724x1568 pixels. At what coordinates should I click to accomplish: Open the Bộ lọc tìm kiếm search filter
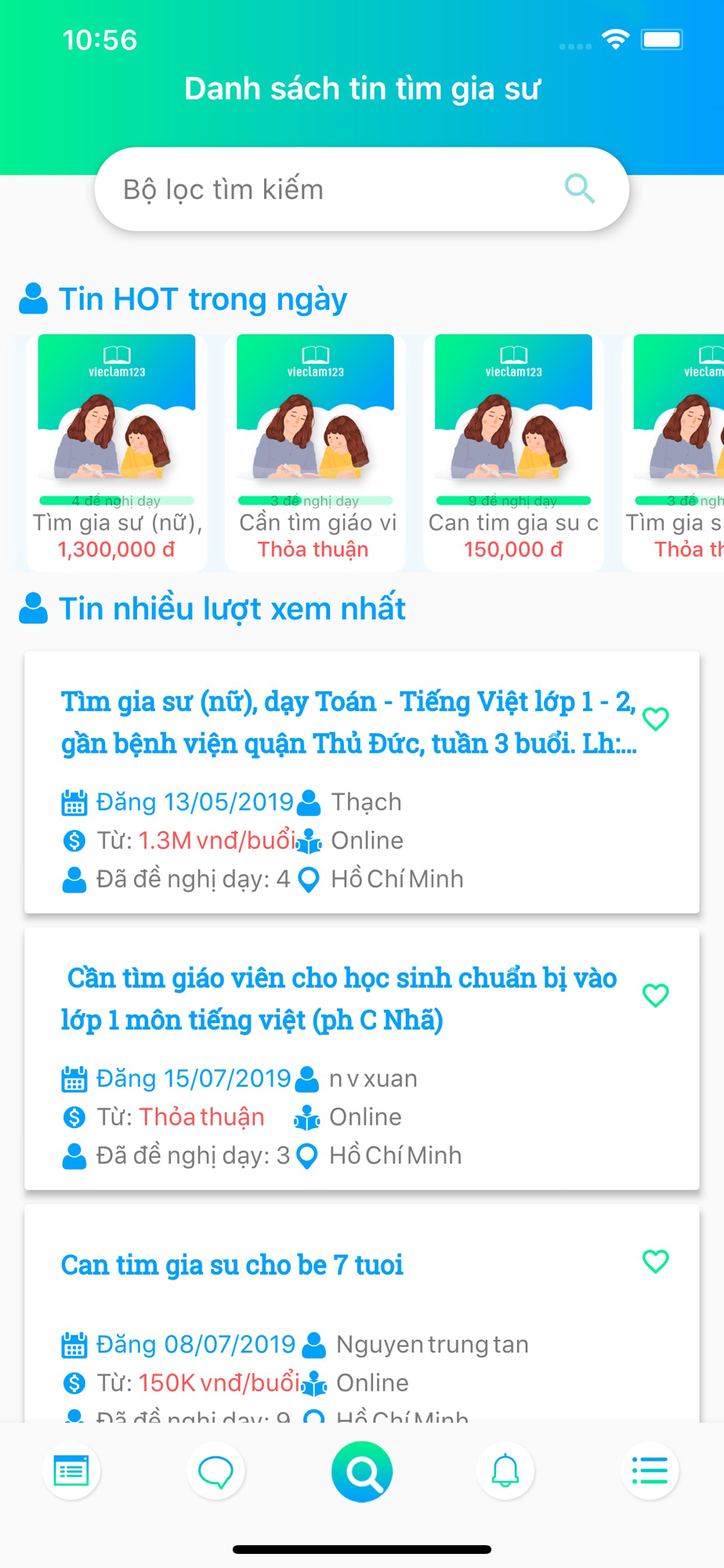click(360, 190)
